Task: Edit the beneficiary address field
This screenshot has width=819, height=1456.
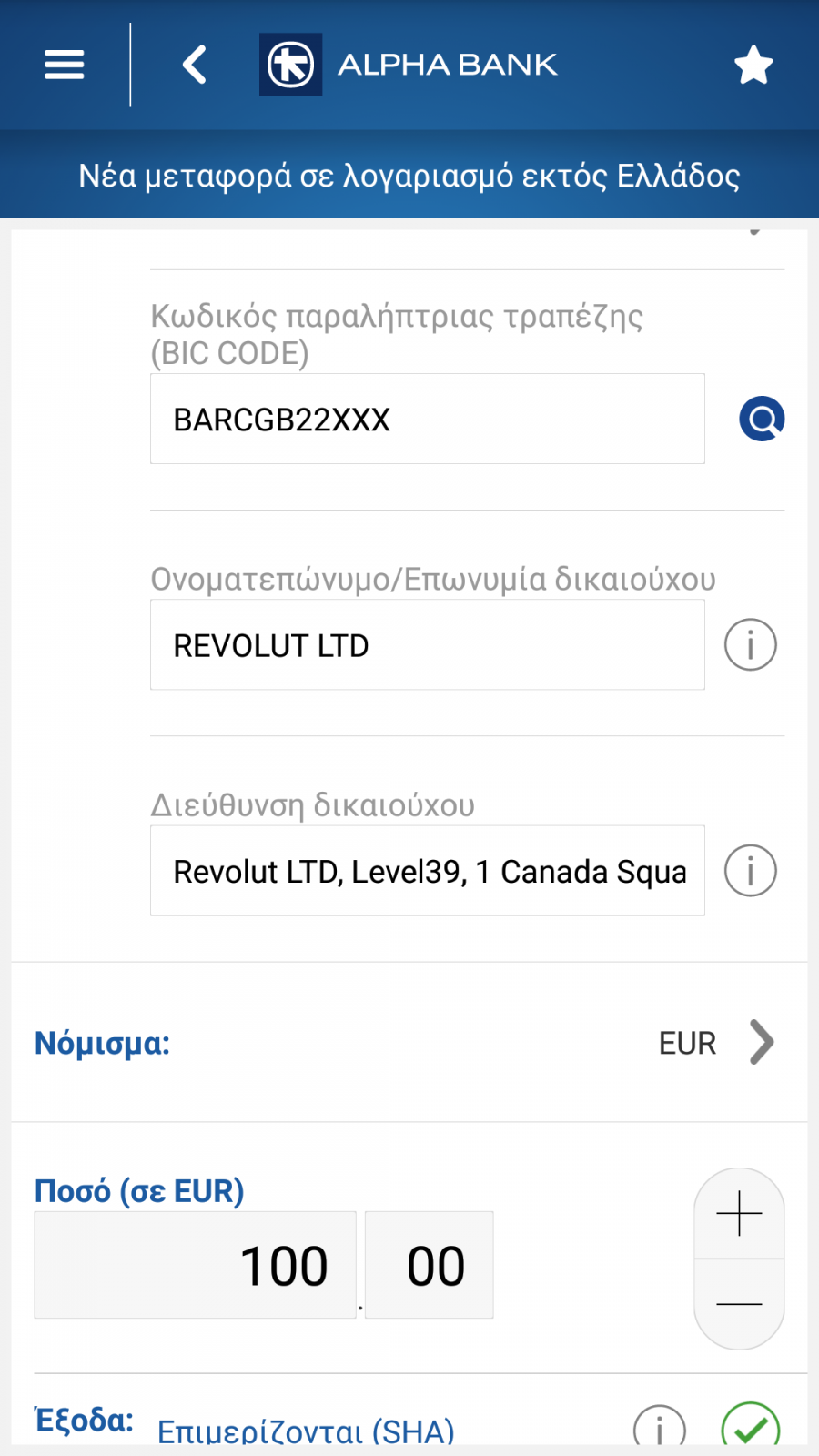Action: 428,871
